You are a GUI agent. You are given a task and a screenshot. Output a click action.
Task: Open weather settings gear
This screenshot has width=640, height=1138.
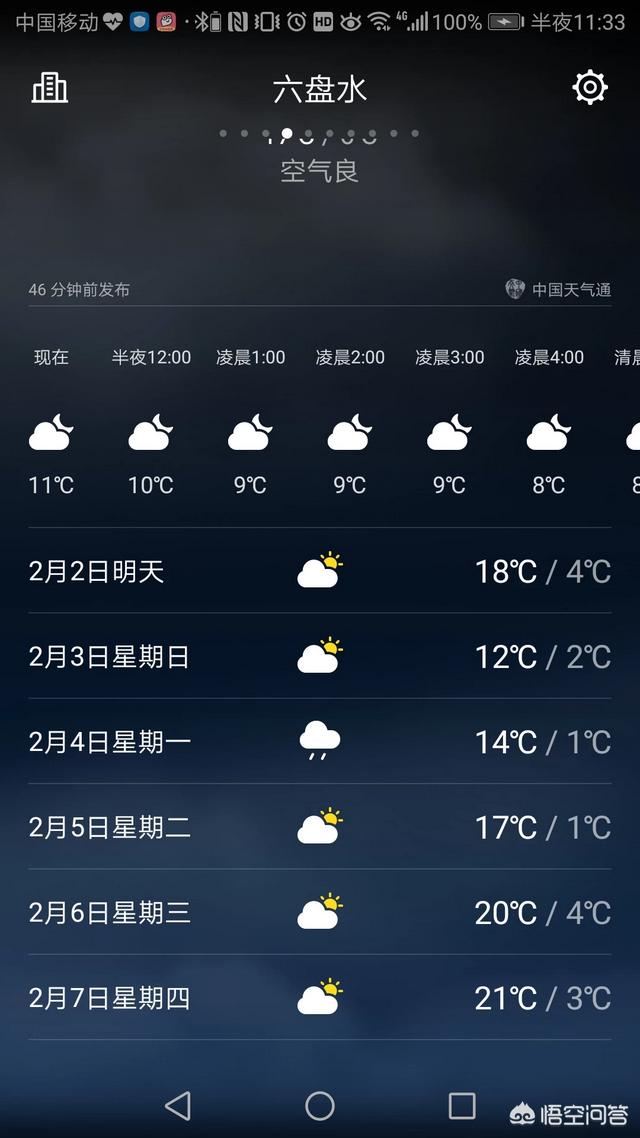point(590,88)
